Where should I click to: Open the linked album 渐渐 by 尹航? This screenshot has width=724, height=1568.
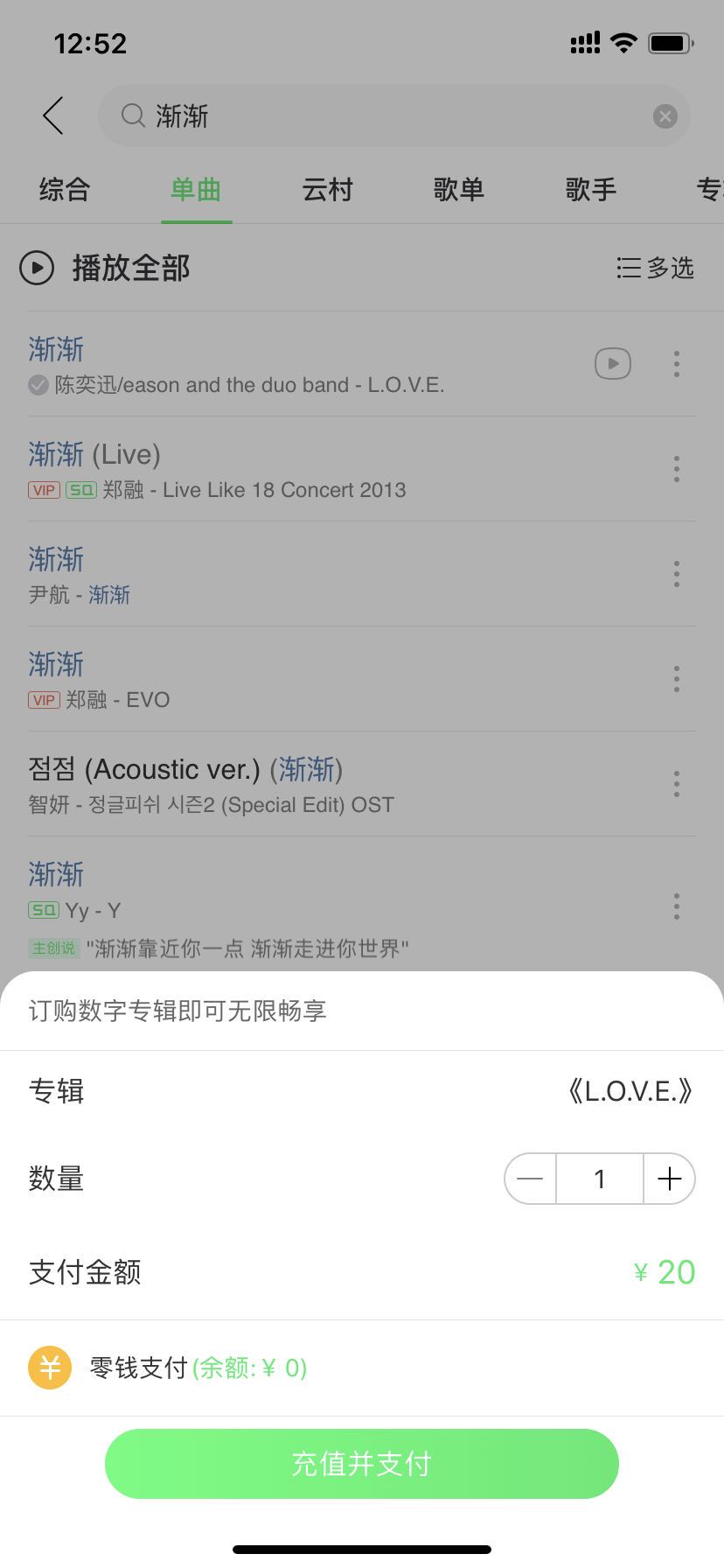pyautogui.click(x=110, y=595)
